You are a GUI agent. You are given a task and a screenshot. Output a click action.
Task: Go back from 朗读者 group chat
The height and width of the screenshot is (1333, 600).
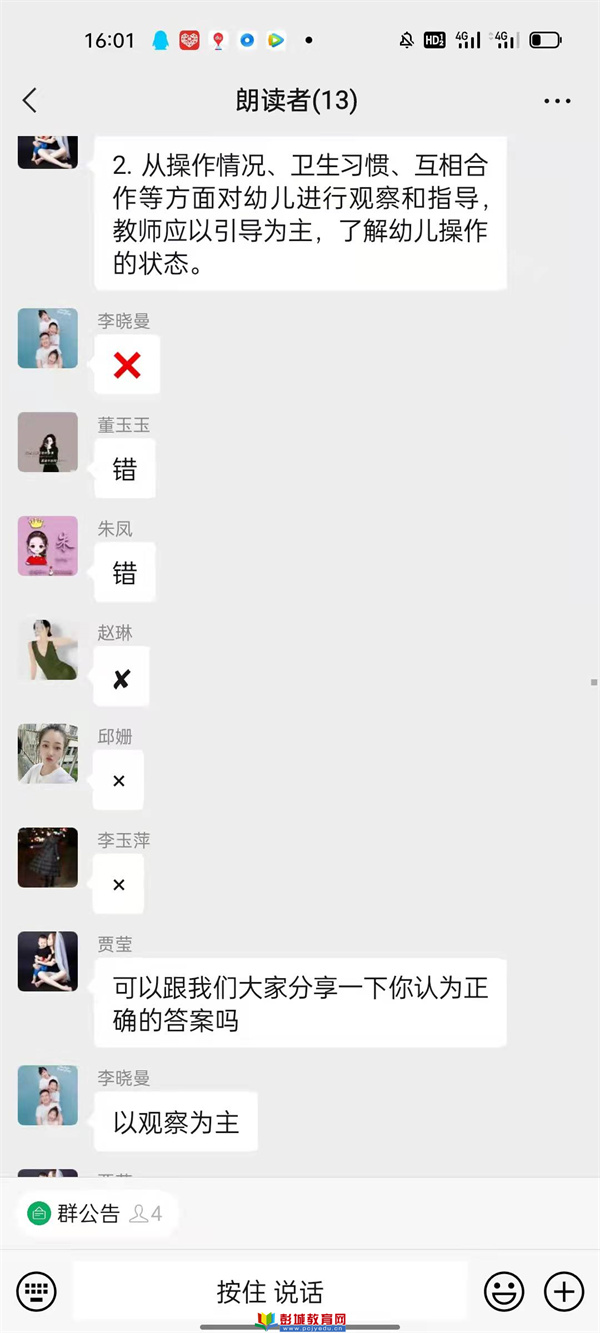[30, 100]
